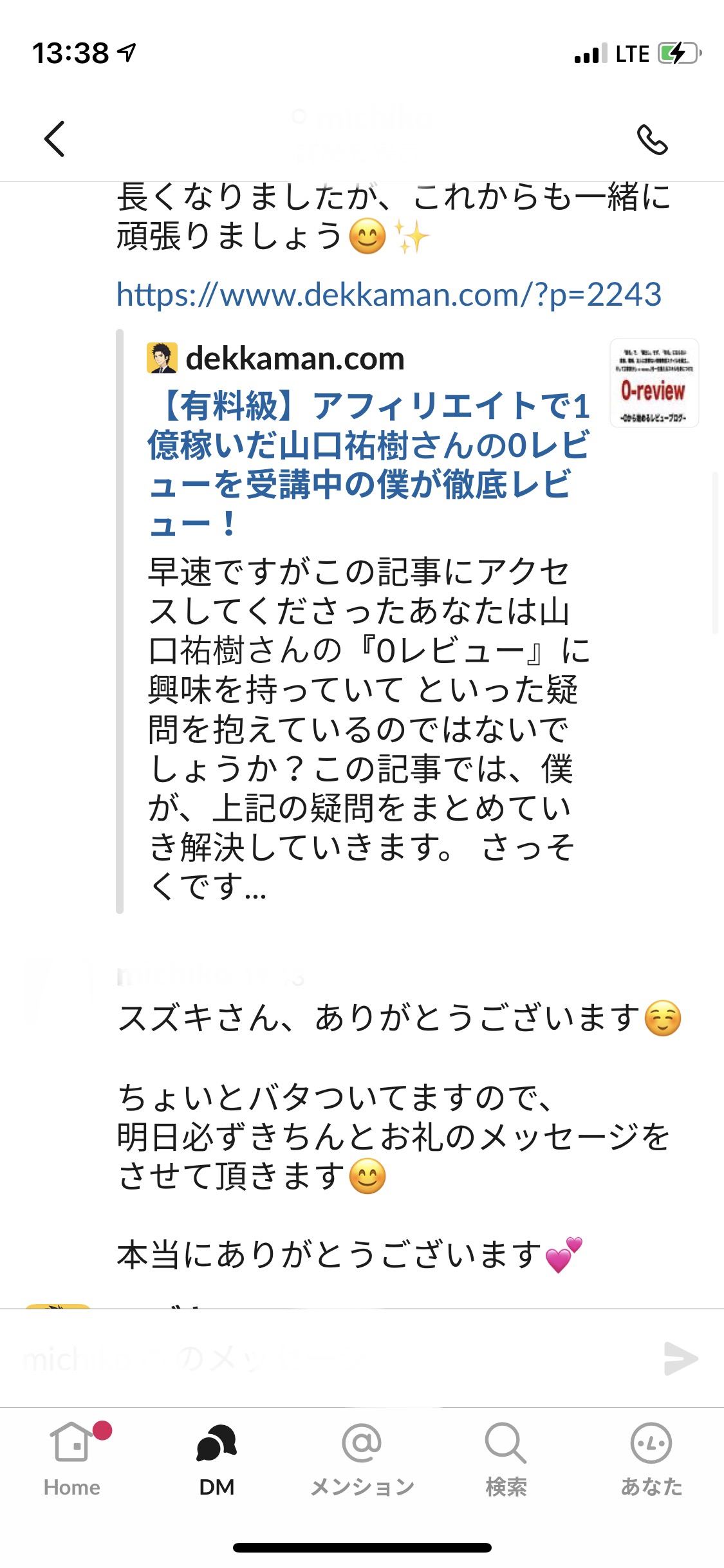The height and width of the screenshot is (1568, 724).
Task: Open the O-review preview thumbnail
Action: click(654, 383)
